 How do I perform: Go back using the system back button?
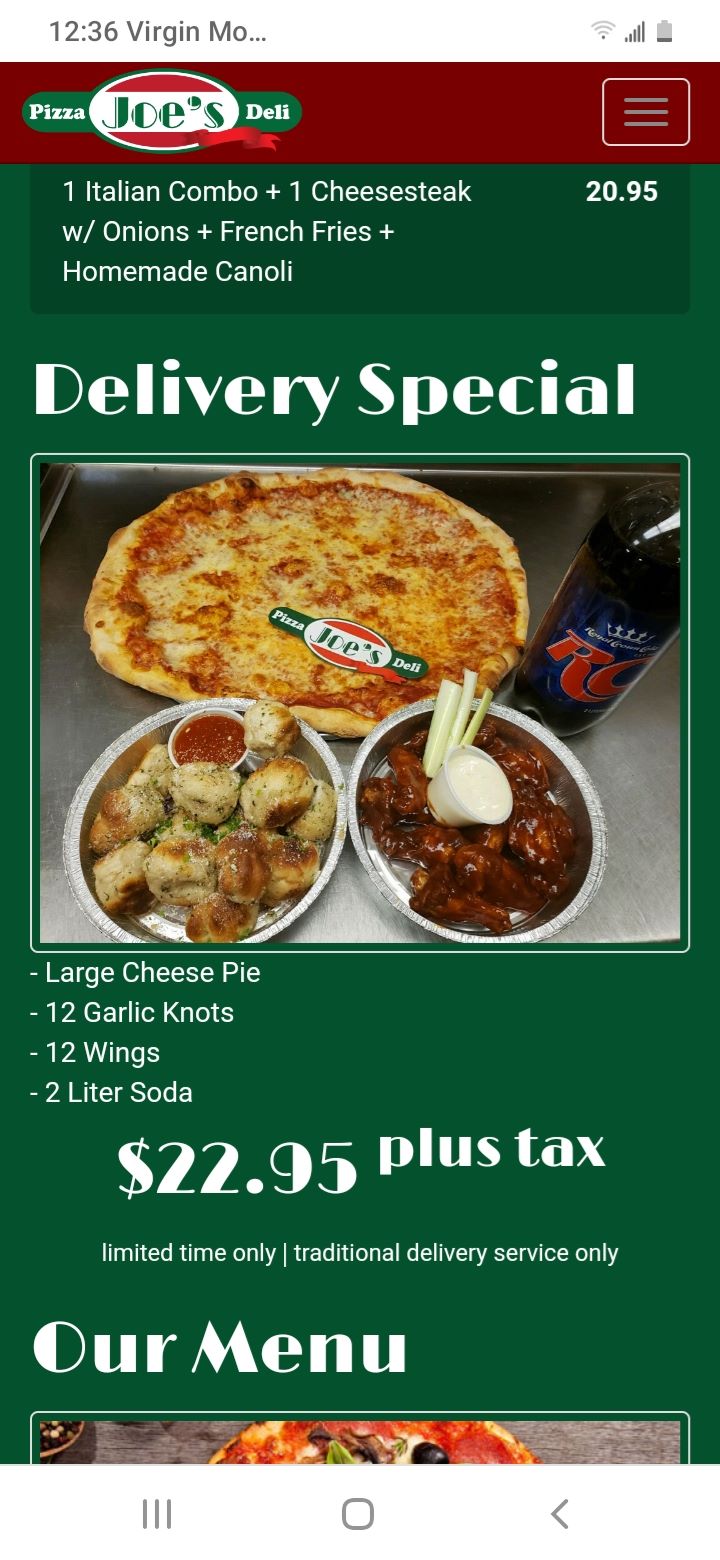[560, 1514]
